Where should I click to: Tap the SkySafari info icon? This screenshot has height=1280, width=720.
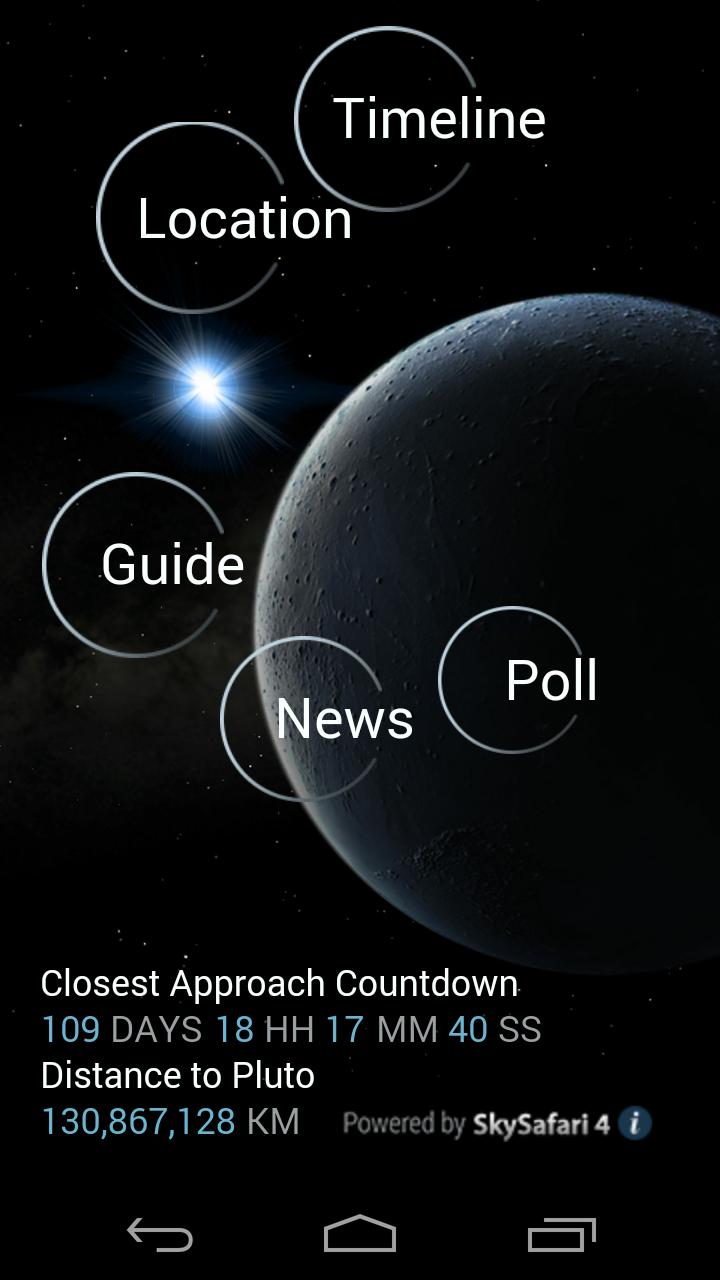coord(635,1123)
